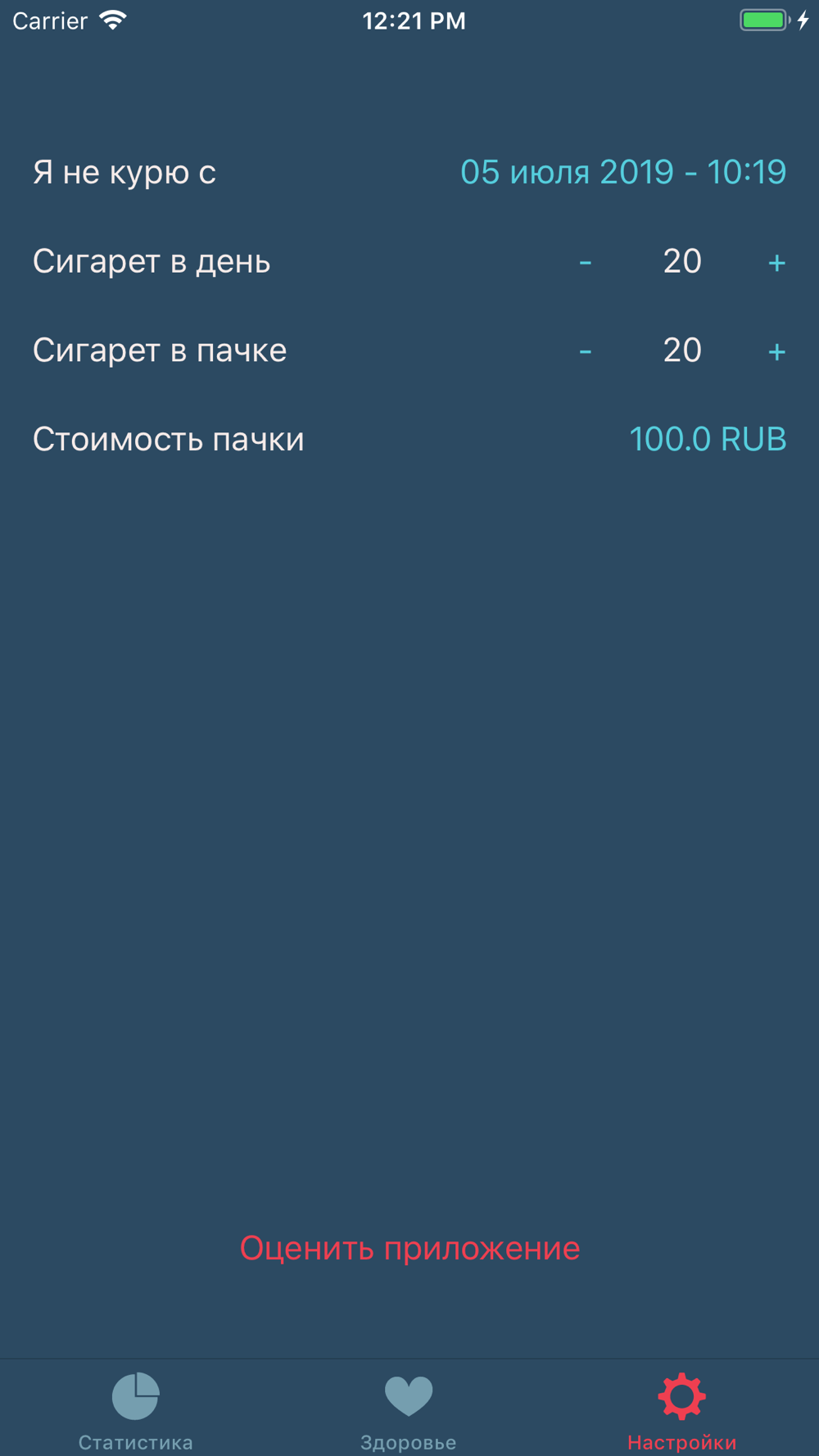Select the Настройки tab
Viewport: 819px width, 1456px height.
(681, 1410)
